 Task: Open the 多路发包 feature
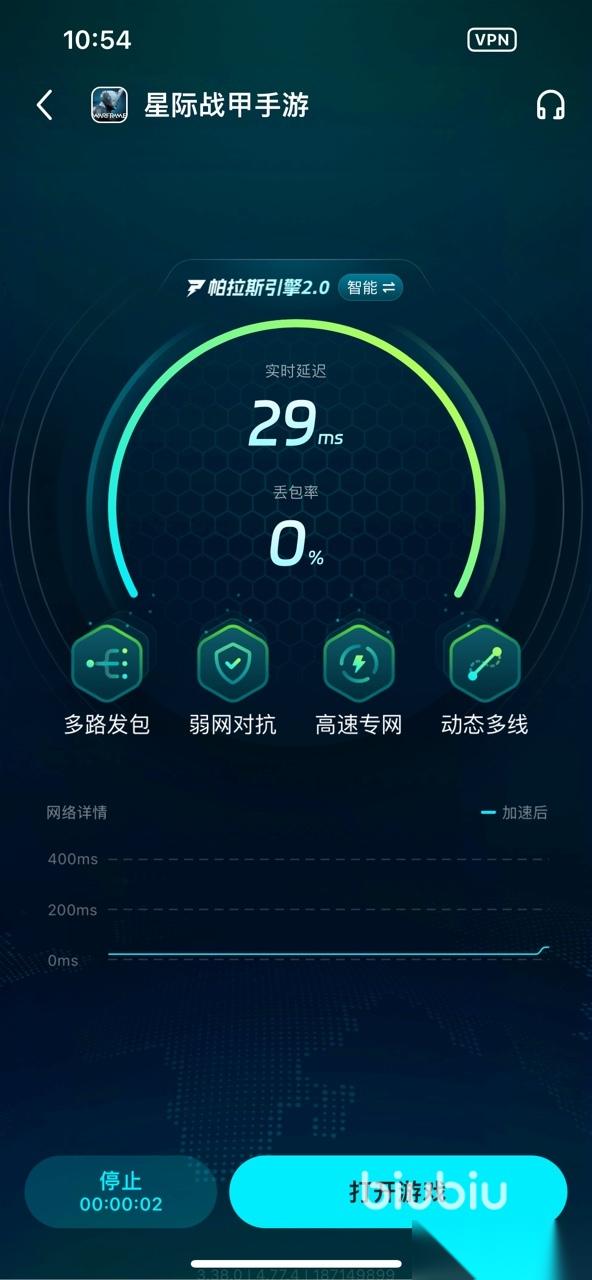click(107, 679)
